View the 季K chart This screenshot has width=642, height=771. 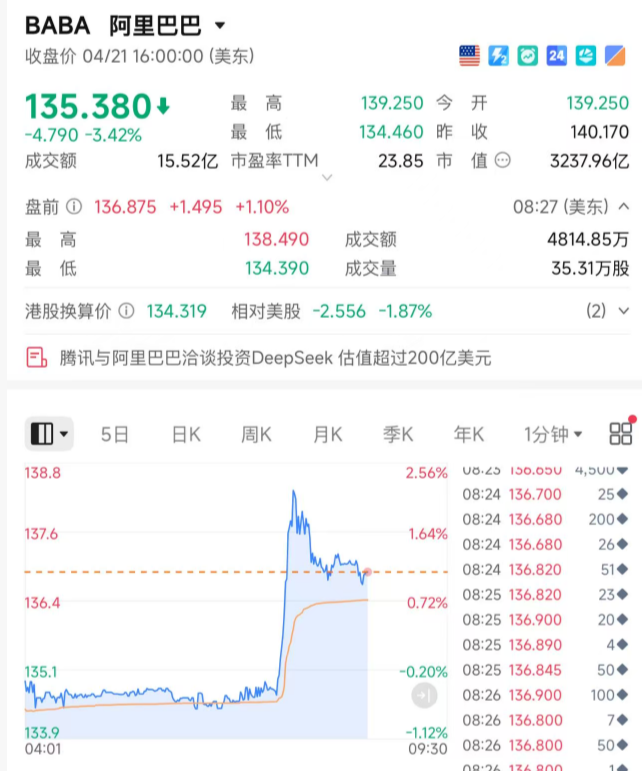point(398,434)
